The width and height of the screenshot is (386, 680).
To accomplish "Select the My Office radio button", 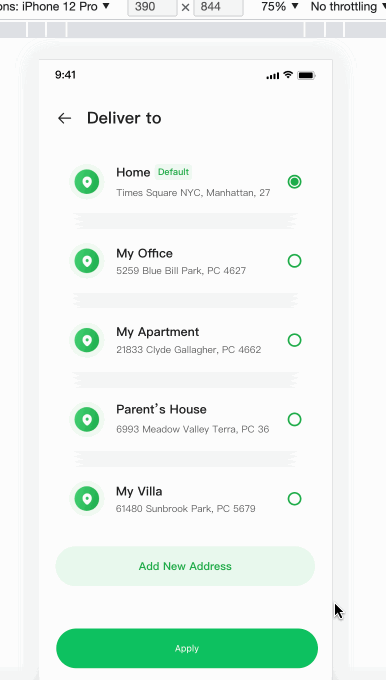I will click(x=294, y=261).
